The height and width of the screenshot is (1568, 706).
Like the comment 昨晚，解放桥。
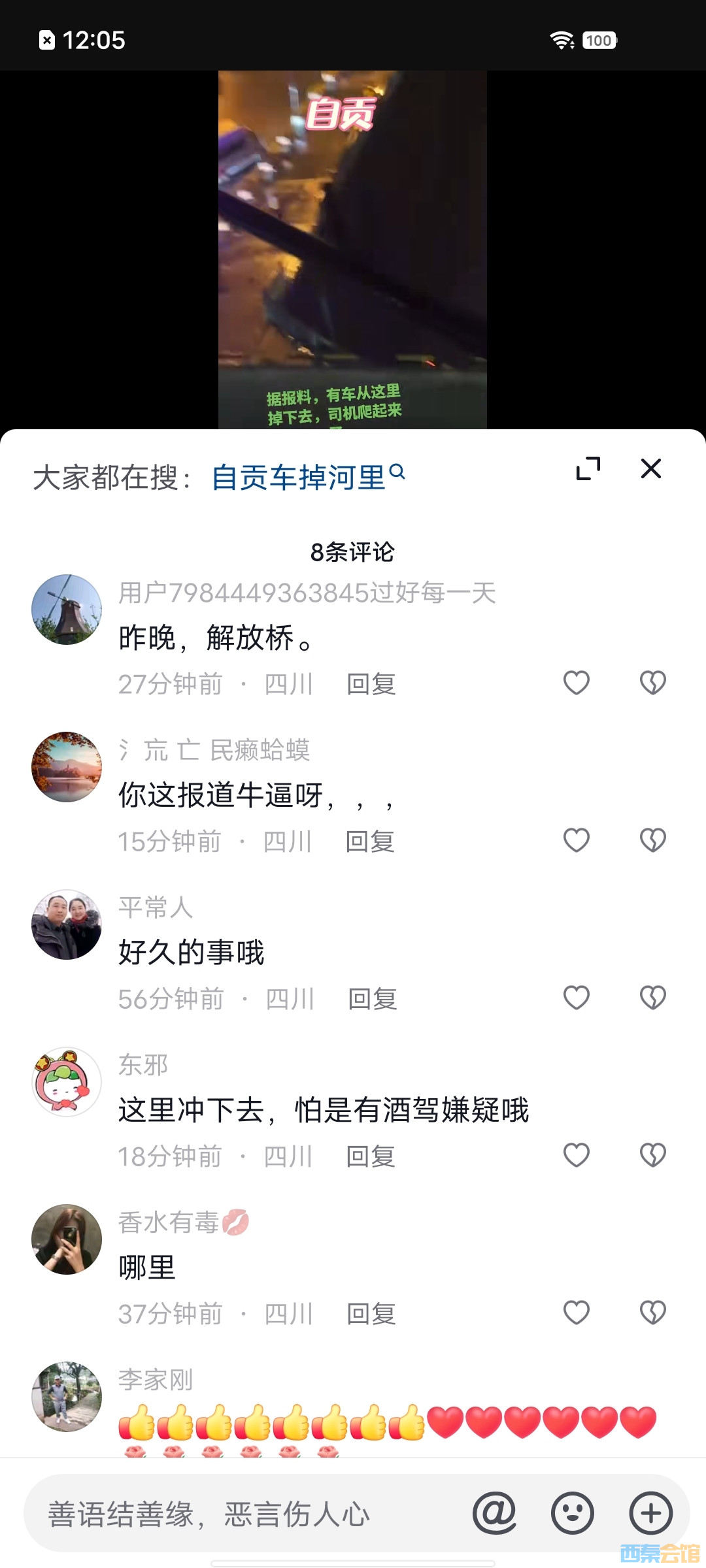tap(576, 683)
